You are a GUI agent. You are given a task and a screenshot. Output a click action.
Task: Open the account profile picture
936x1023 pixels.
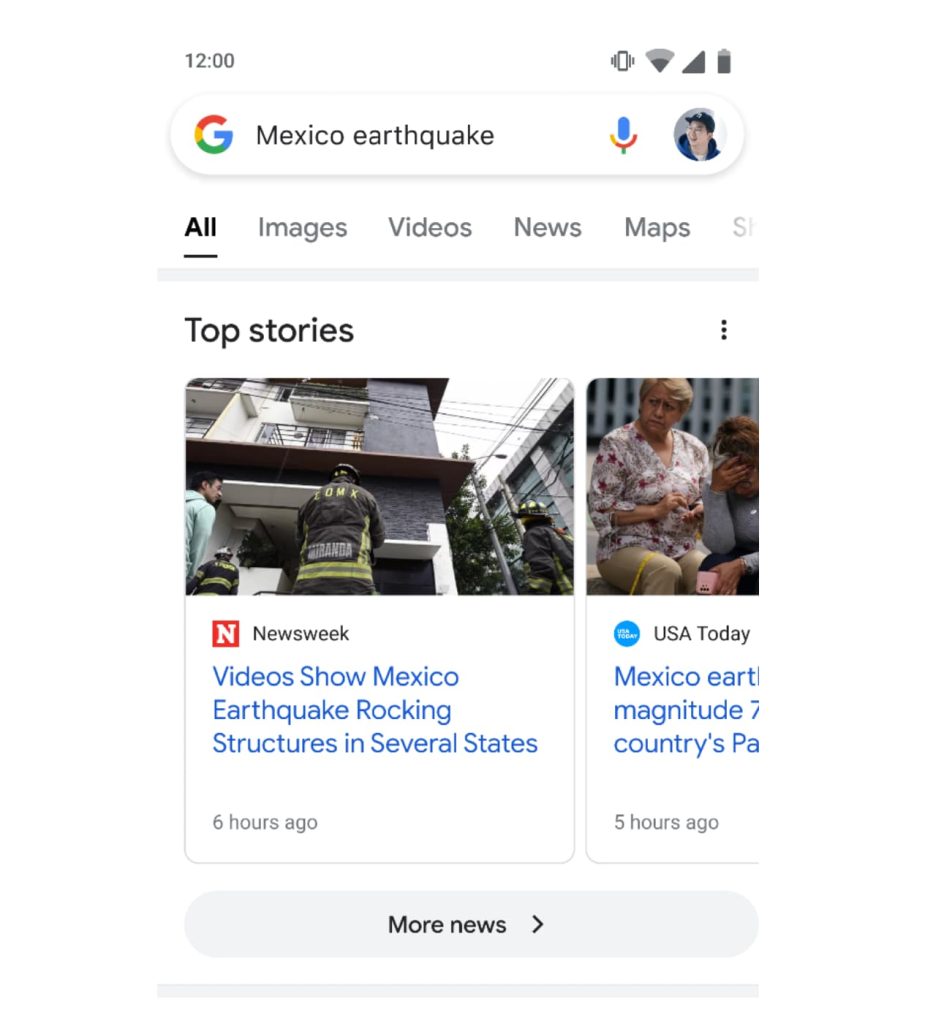[697, 135]
